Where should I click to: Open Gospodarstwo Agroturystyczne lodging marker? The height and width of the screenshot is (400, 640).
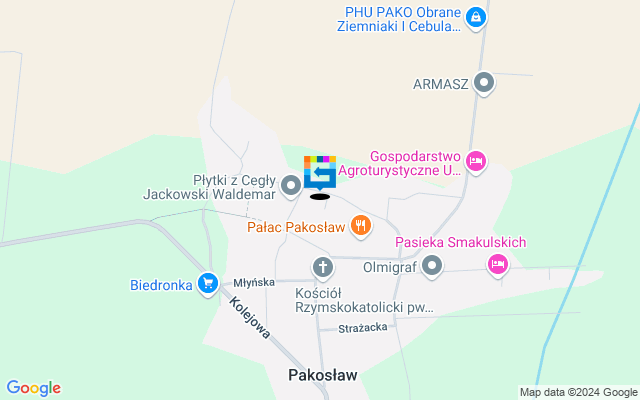click(476, 161)
